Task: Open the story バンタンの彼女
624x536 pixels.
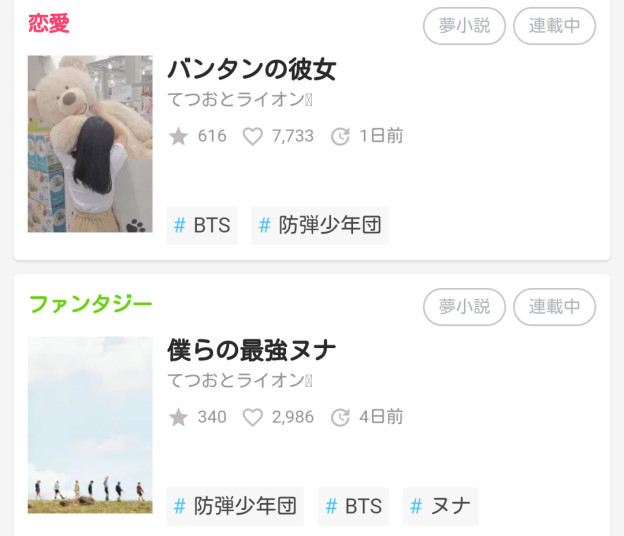Action: coord(252,70)
